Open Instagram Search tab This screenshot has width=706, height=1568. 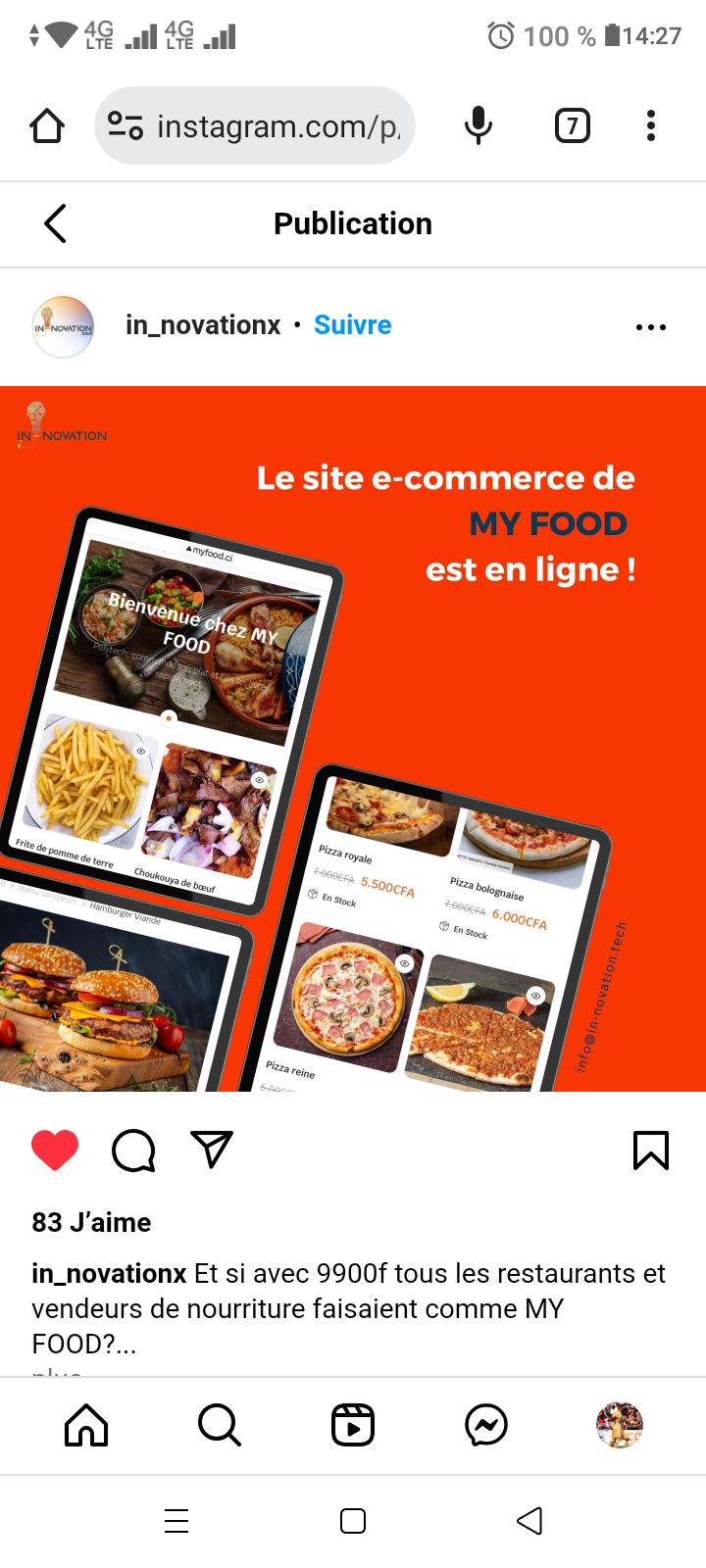tap(220, 1425)
